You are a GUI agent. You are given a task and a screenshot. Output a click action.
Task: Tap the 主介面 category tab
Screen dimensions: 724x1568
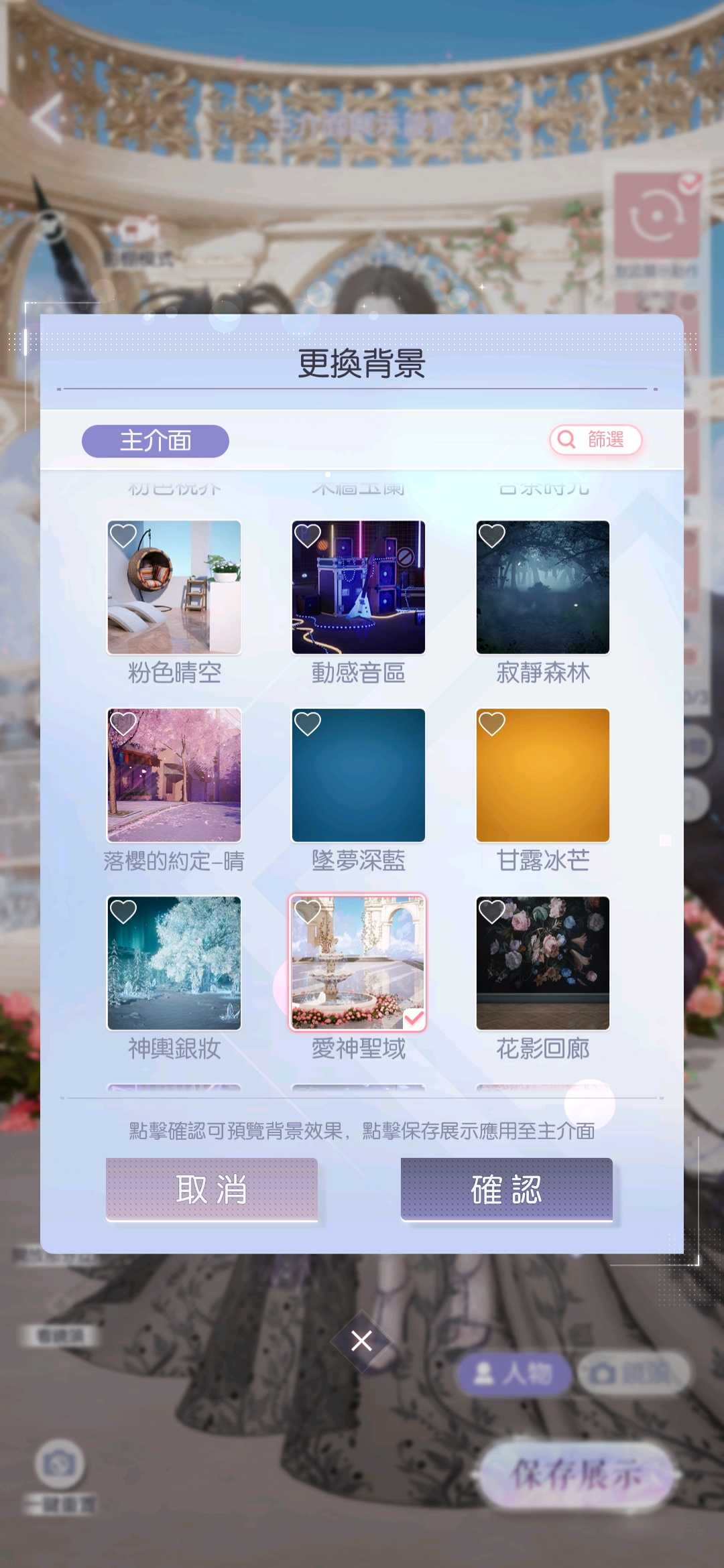click(156, 441)
